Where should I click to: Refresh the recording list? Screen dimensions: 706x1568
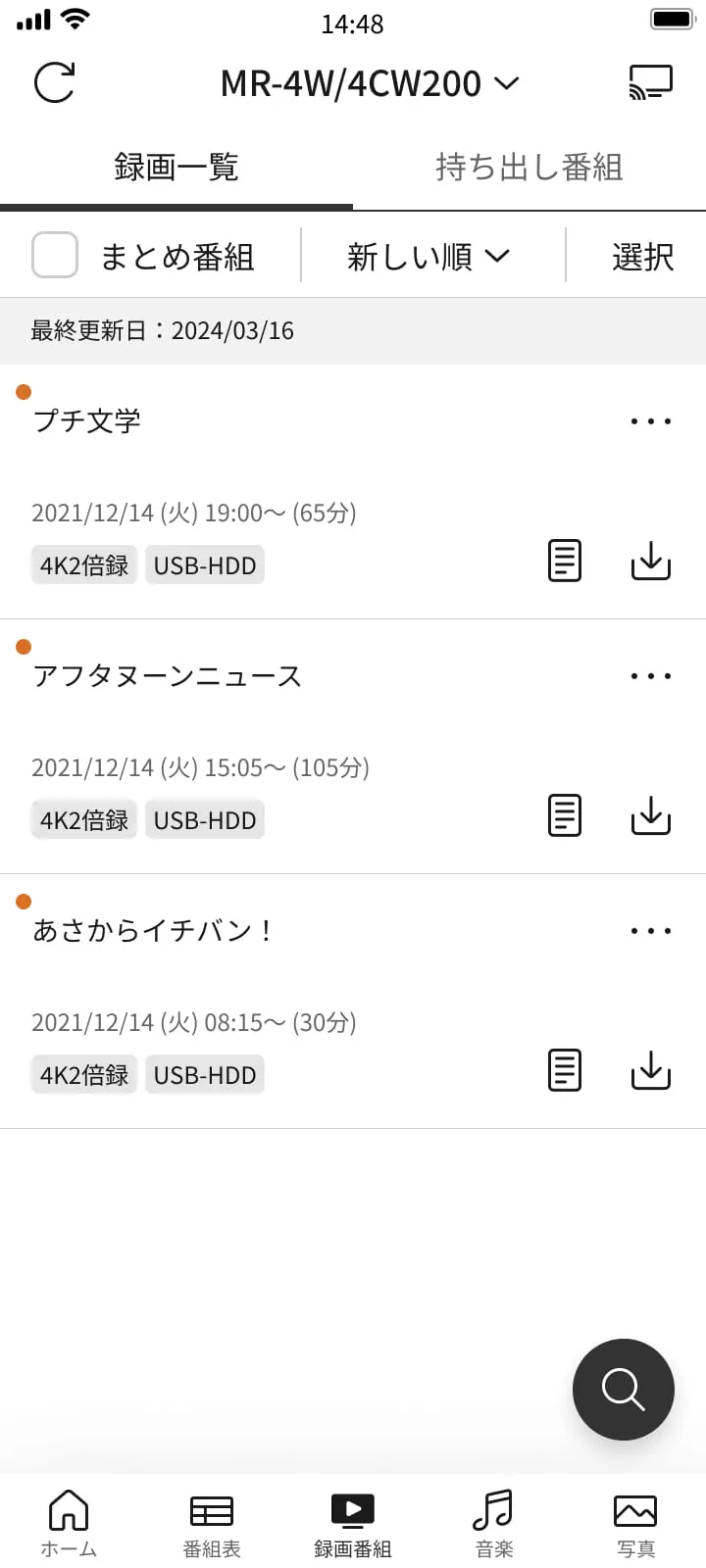[54, 82]
